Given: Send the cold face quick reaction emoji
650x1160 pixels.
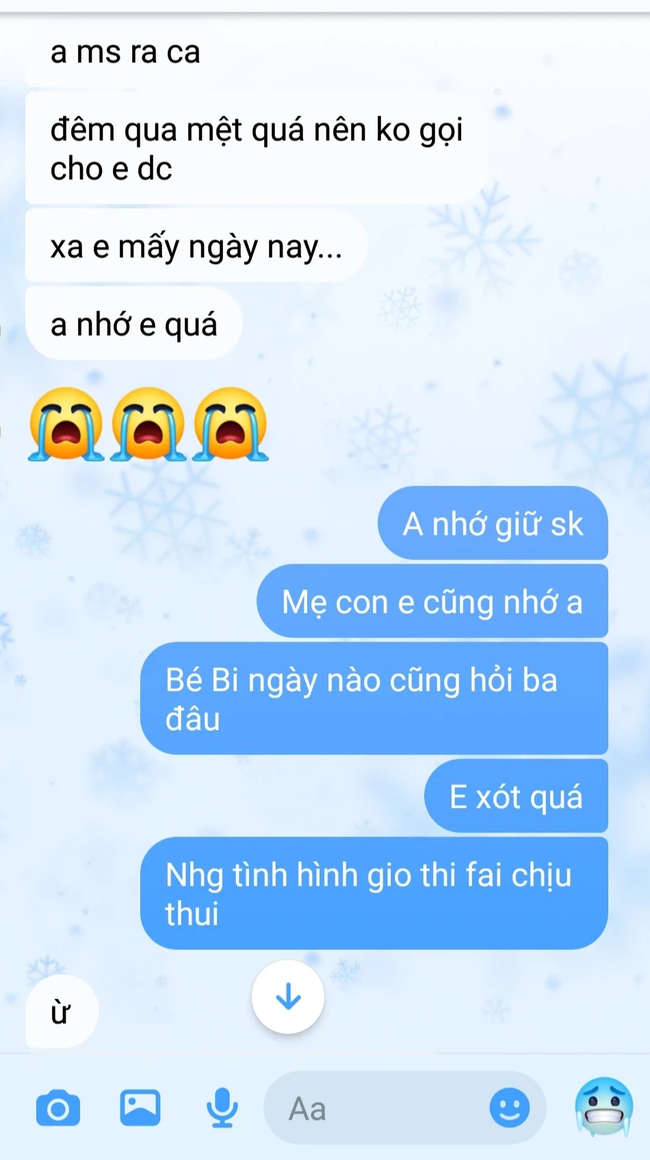Looking at the screenshot, I should coord(604,1108).
